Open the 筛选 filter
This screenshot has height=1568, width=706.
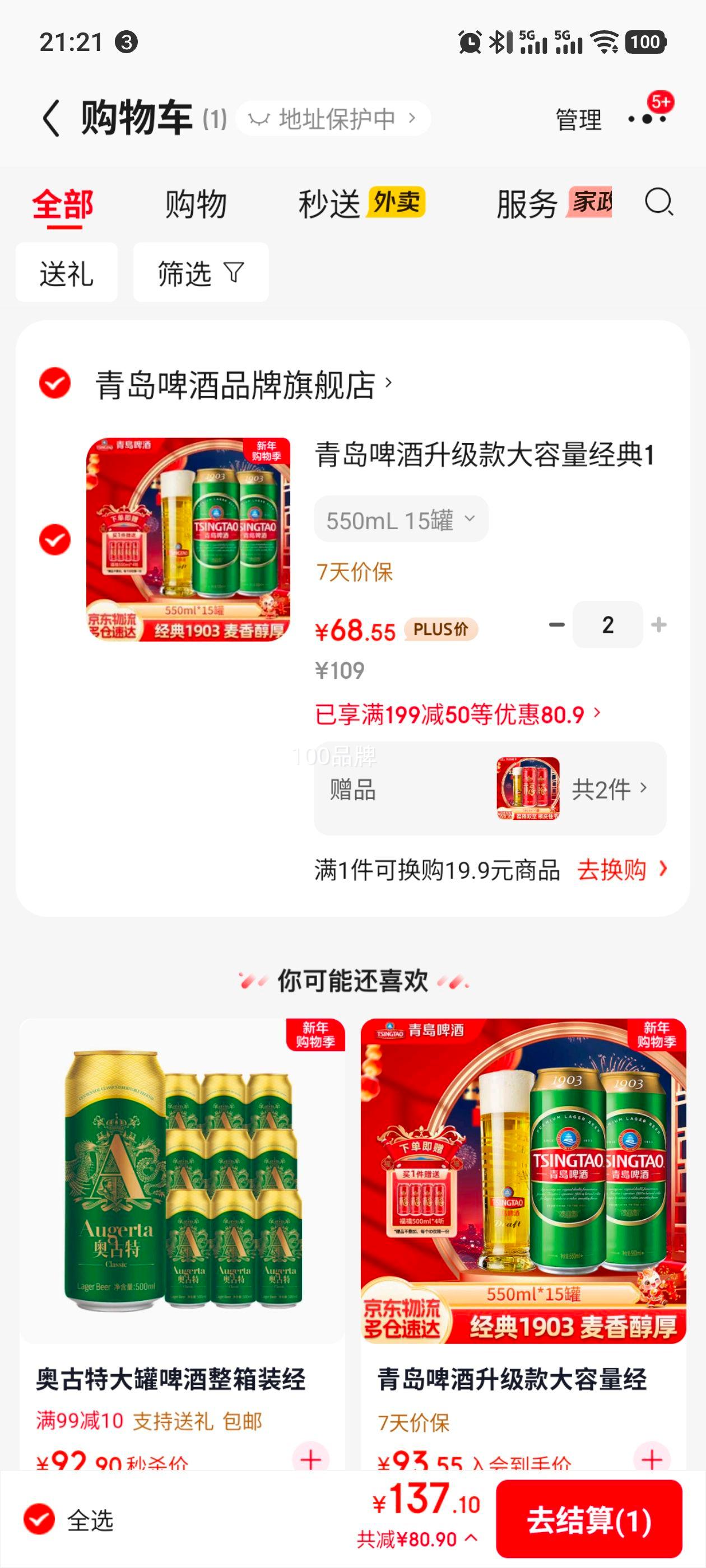click(x=201, y=273)
